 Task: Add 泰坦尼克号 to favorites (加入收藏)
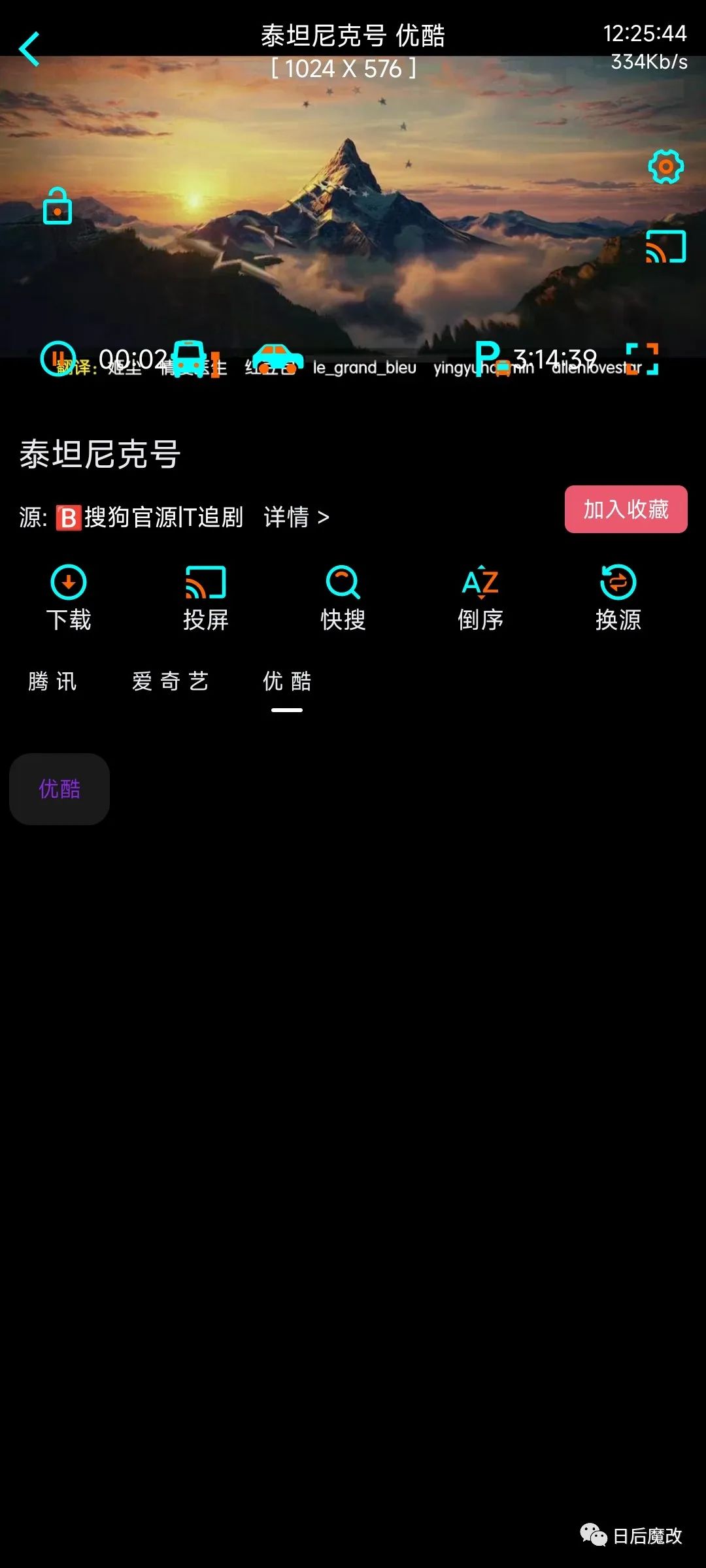[626, 510]
